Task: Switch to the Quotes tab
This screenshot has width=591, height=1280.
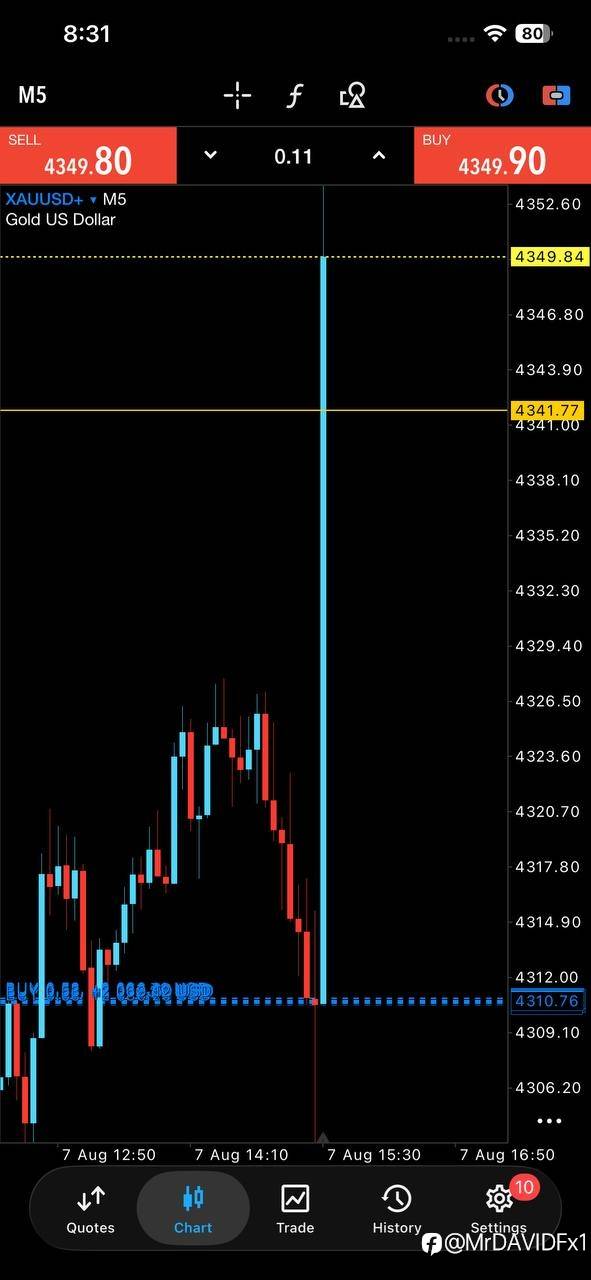Action: pos(90,1208)
